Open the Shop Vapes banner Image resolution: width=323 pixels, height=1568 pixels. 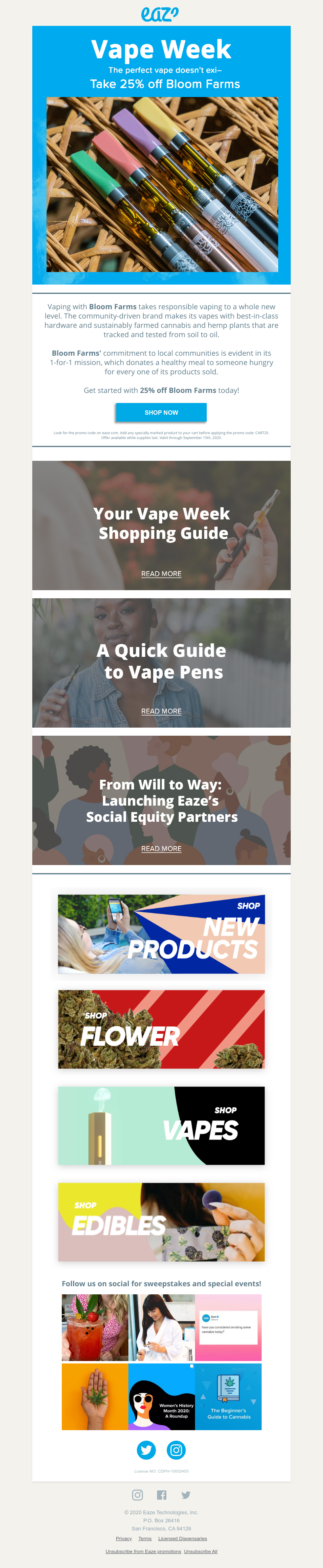(161, 1125)
